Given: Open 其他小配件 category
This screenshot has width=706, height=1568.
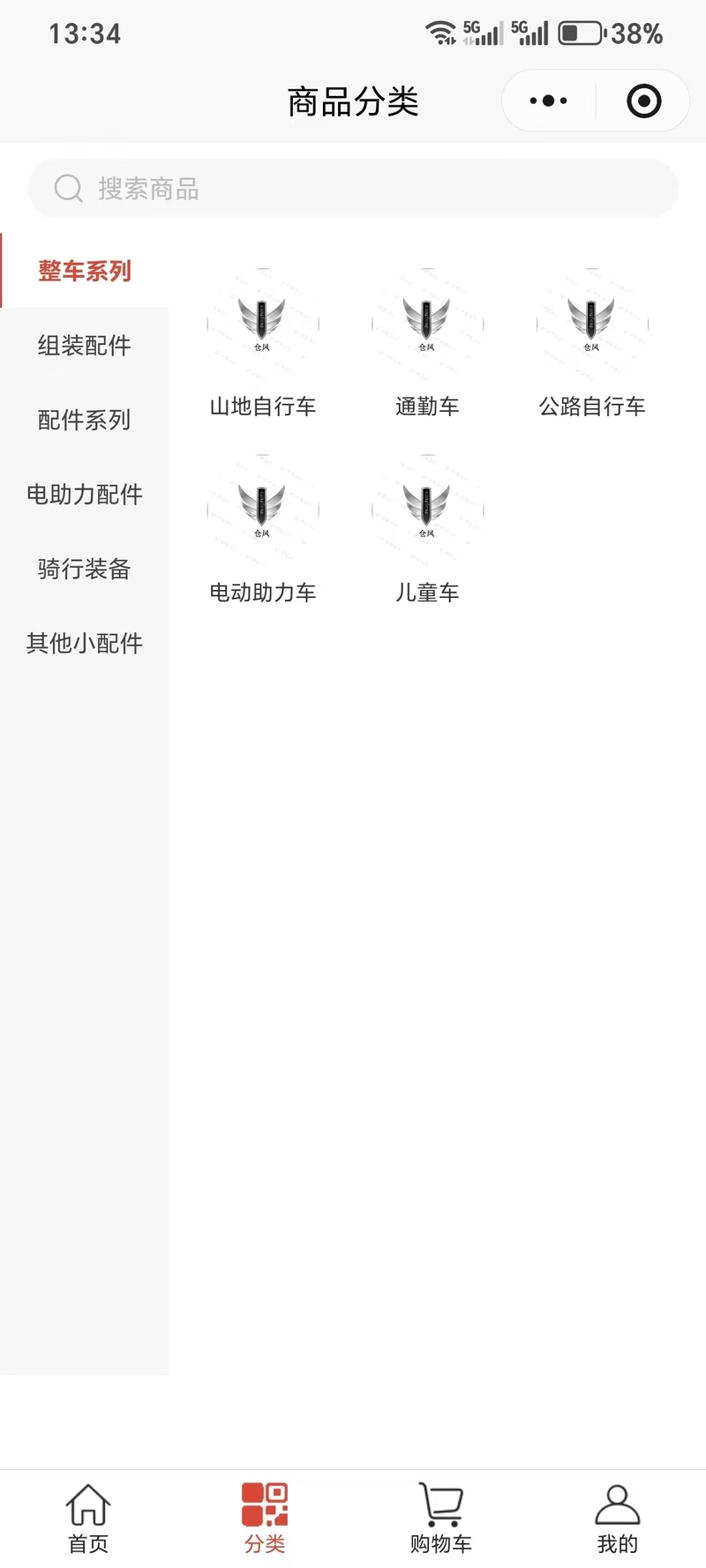Looking at the screenshot, I should 85,643.
